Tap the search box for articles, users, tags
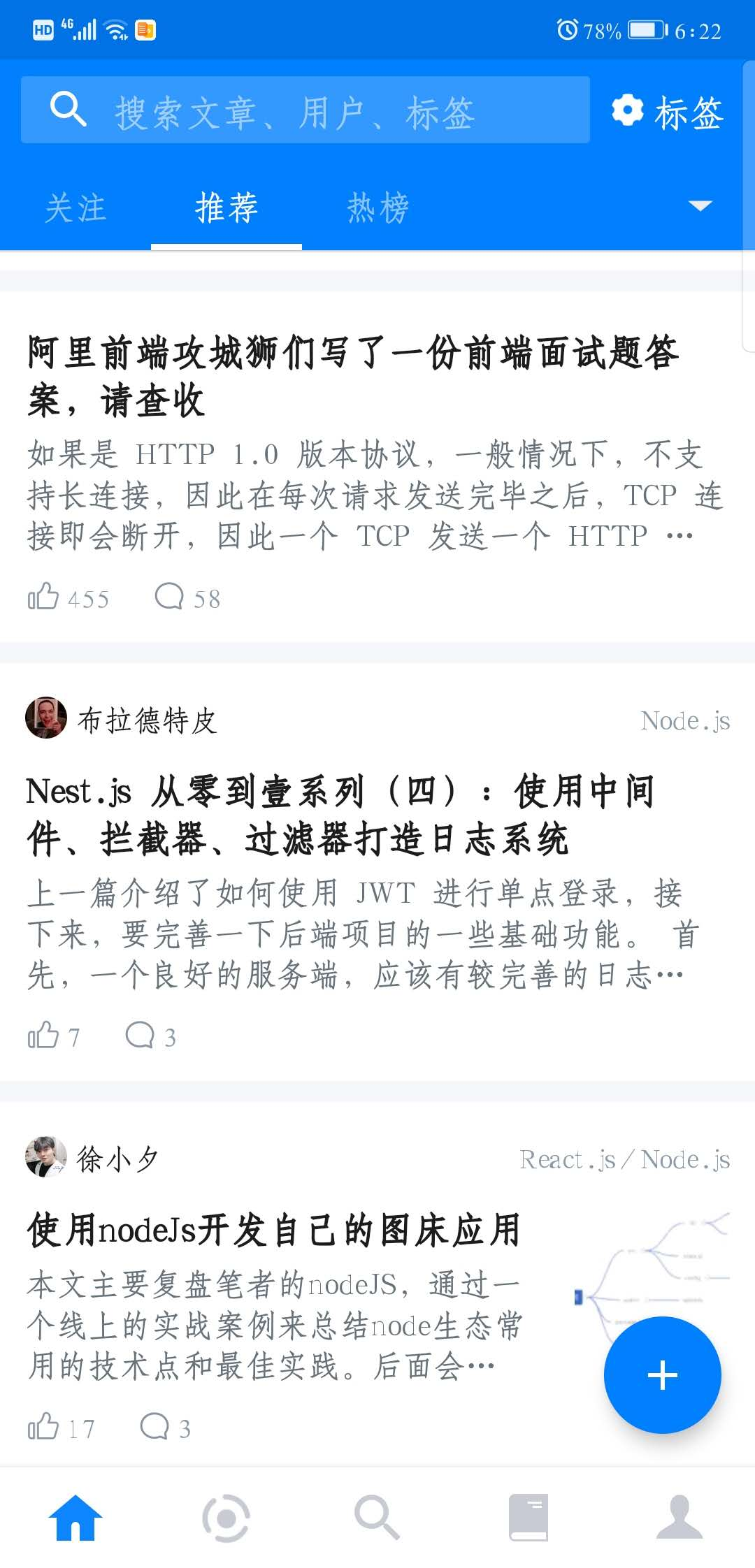Screen dimensions: 755x1568 click(305, 110)
